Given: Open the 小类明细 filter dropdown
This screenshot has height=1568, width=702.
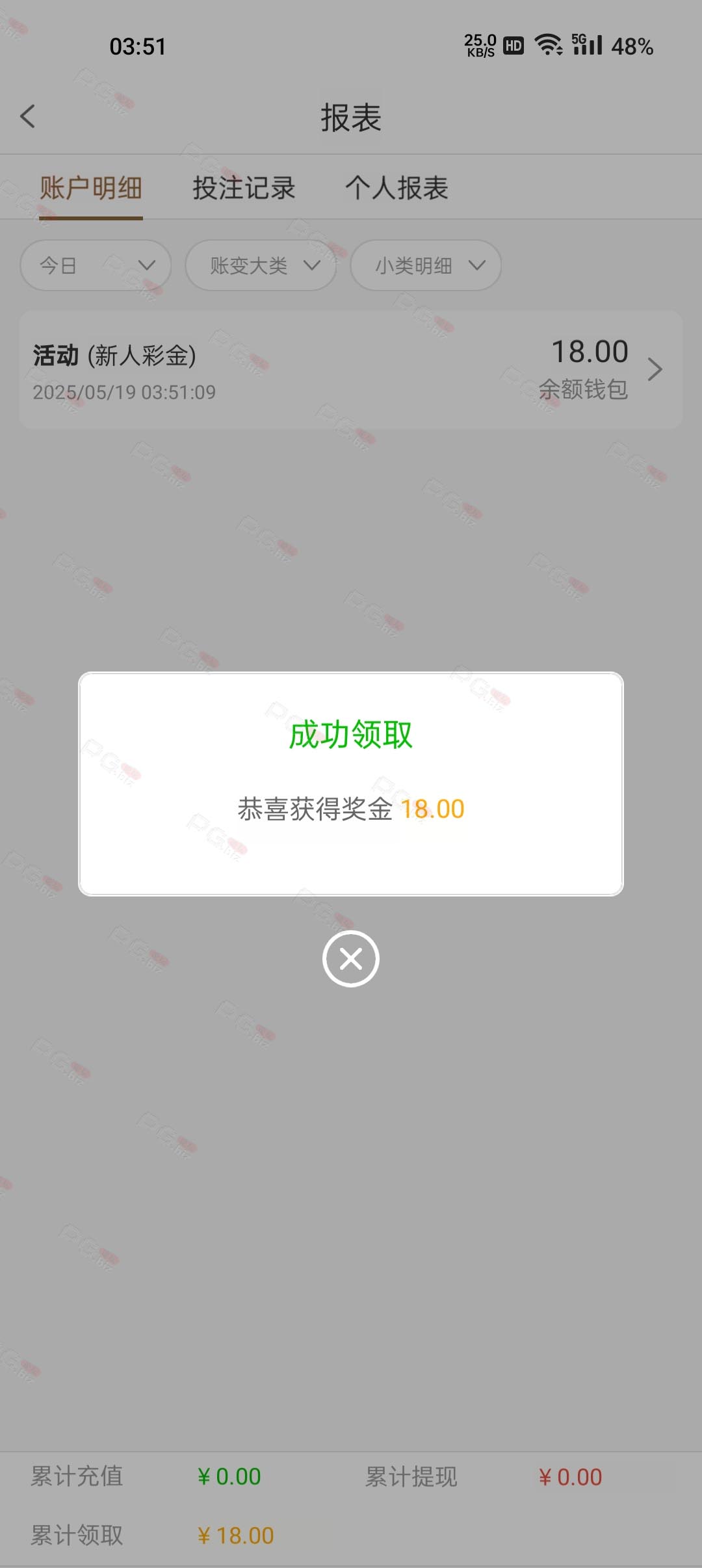Looking at the screenshot, I should pos(426,265).
